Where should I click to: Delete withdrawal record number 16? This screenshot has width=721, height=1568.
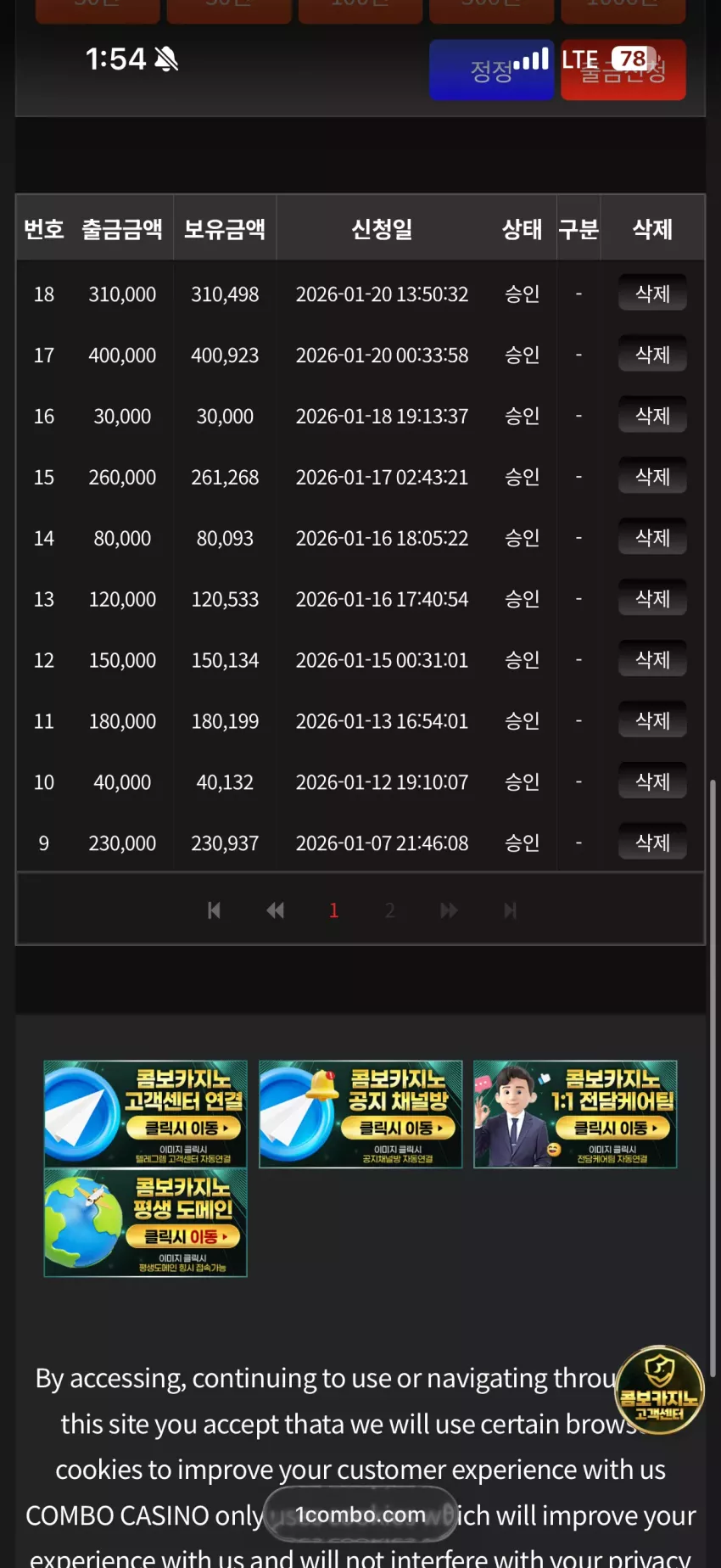(652, 416)
